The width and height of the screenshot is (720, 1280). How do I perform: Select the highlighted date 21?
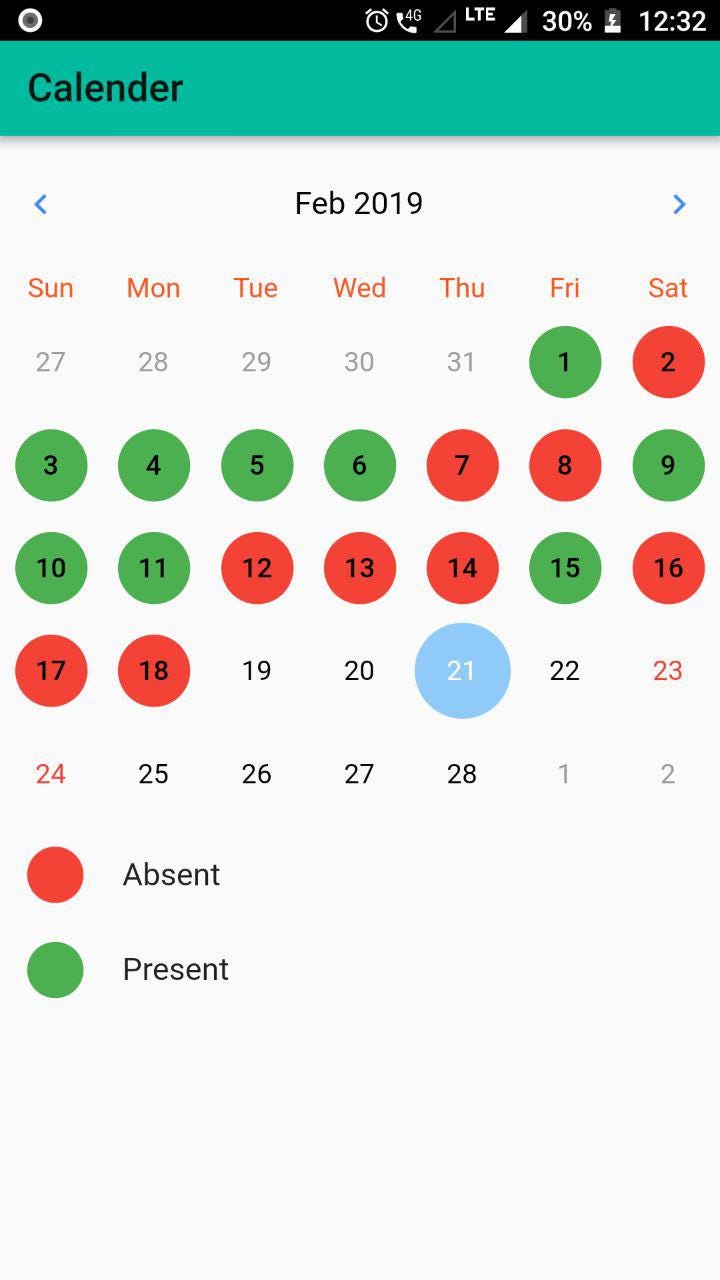click(x=462, y=671)
